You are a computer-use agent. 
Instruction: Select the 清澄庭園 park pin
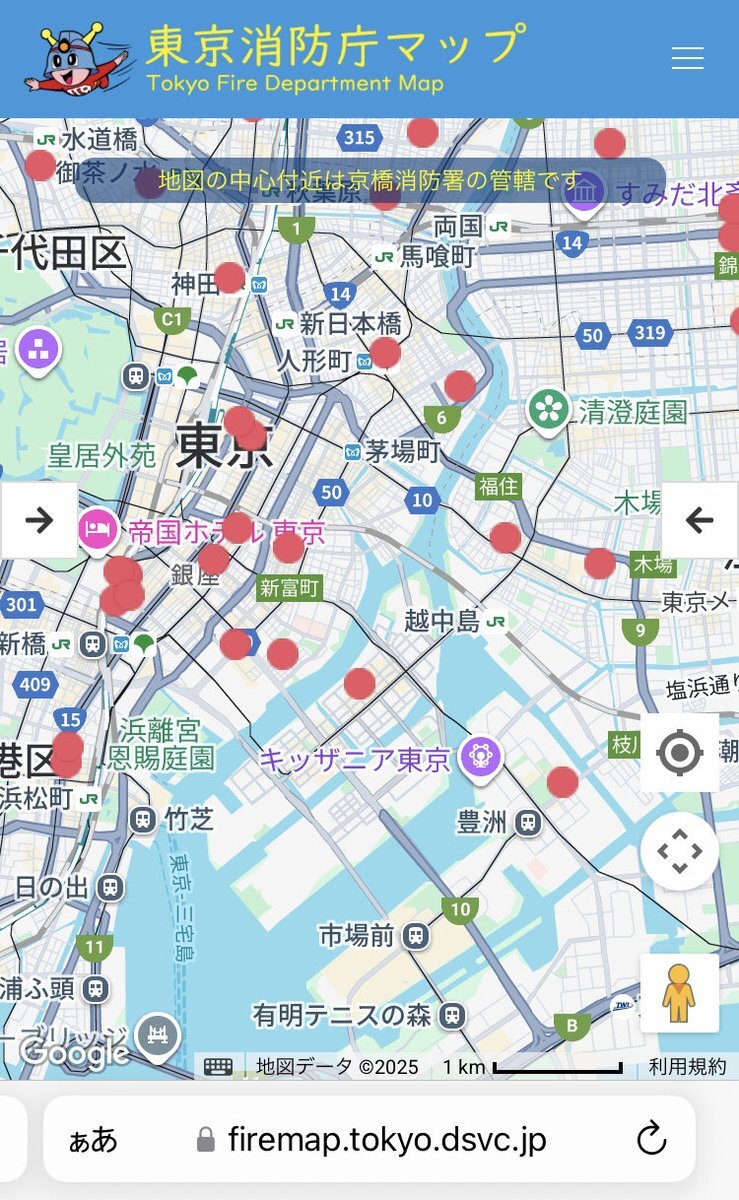pos(548,411)
